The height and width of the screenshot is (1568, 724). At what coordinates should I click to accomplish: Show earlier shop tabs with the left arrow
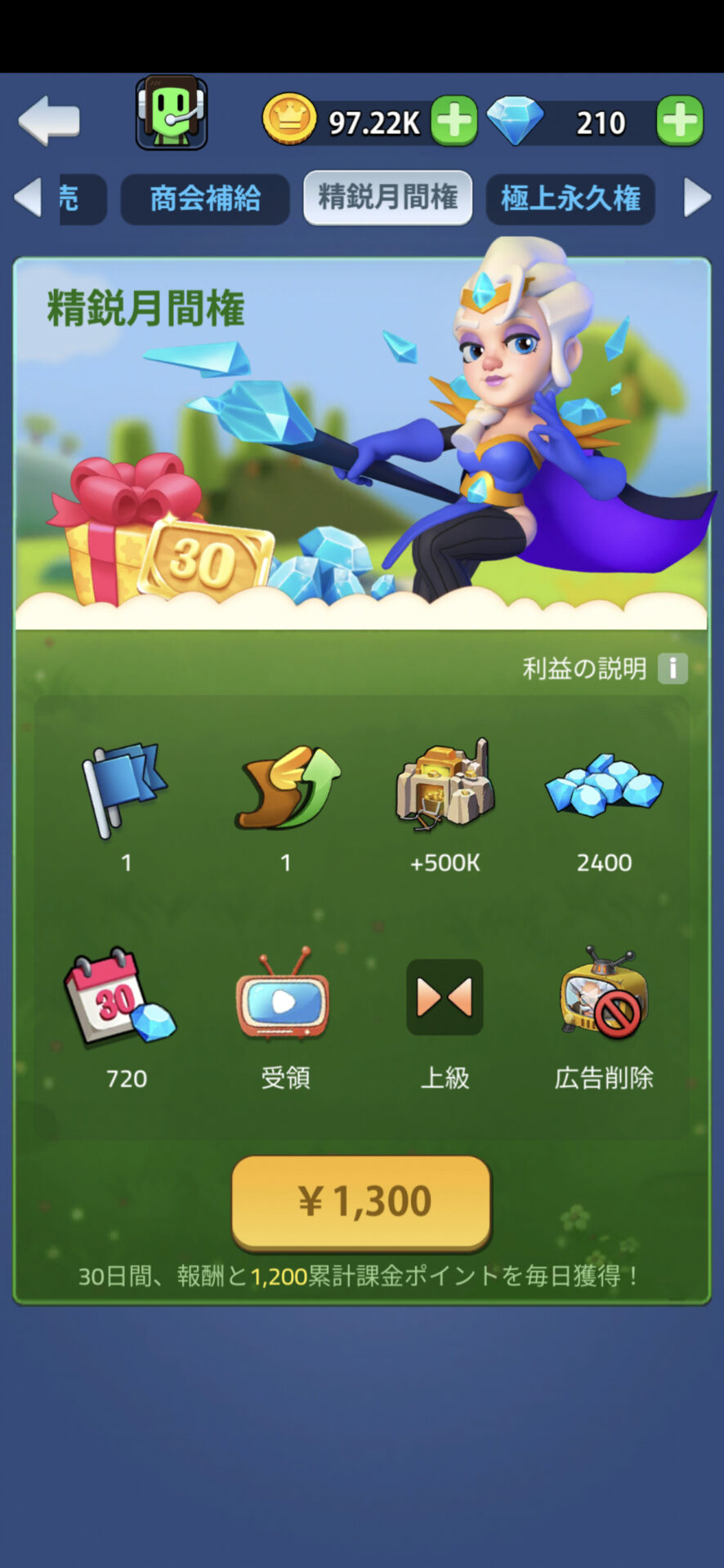coord(29,198)
